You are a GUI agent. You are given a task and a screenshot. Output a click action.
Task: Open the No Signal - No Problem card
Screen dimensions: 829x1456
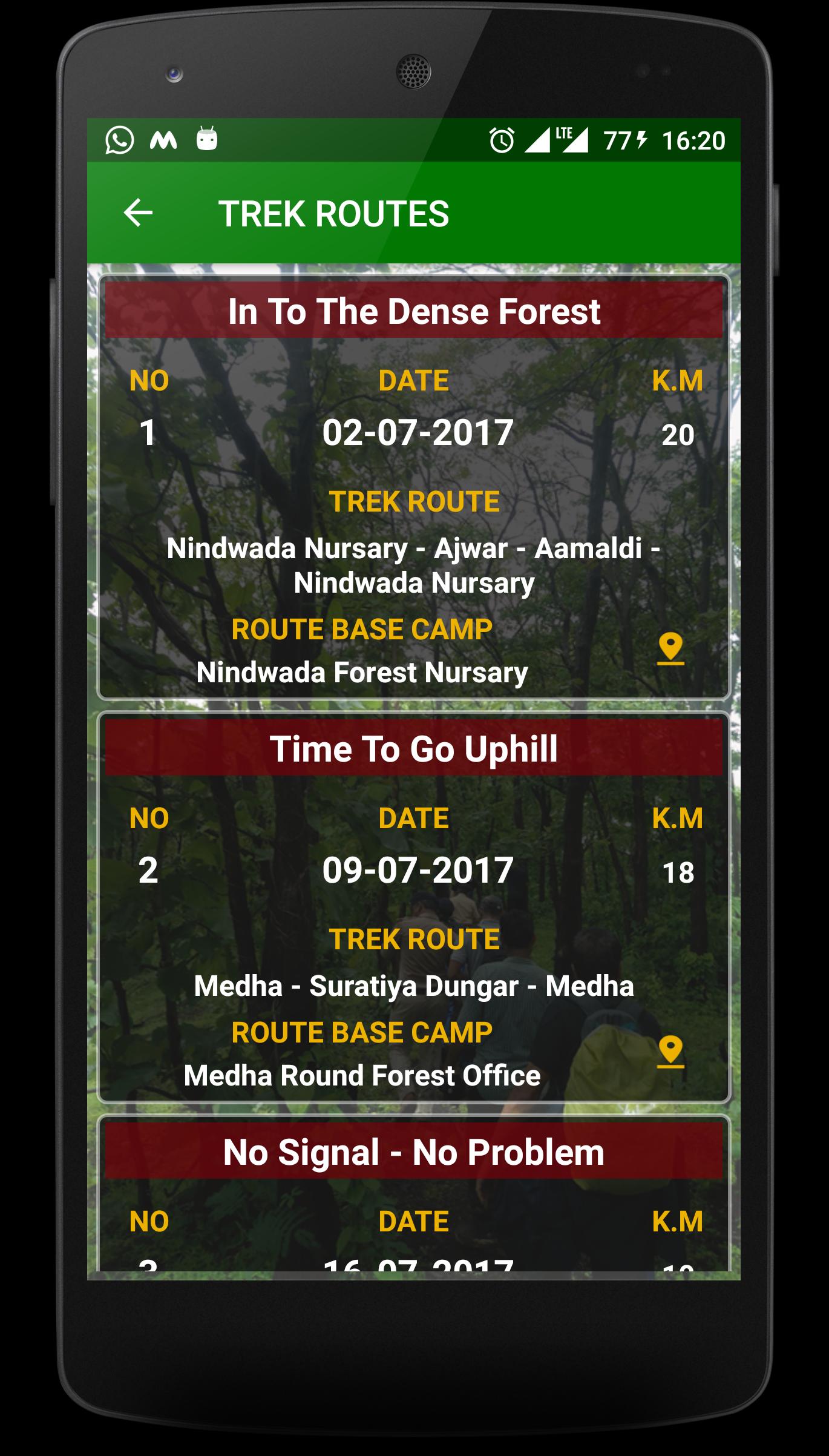[414, 1151]
